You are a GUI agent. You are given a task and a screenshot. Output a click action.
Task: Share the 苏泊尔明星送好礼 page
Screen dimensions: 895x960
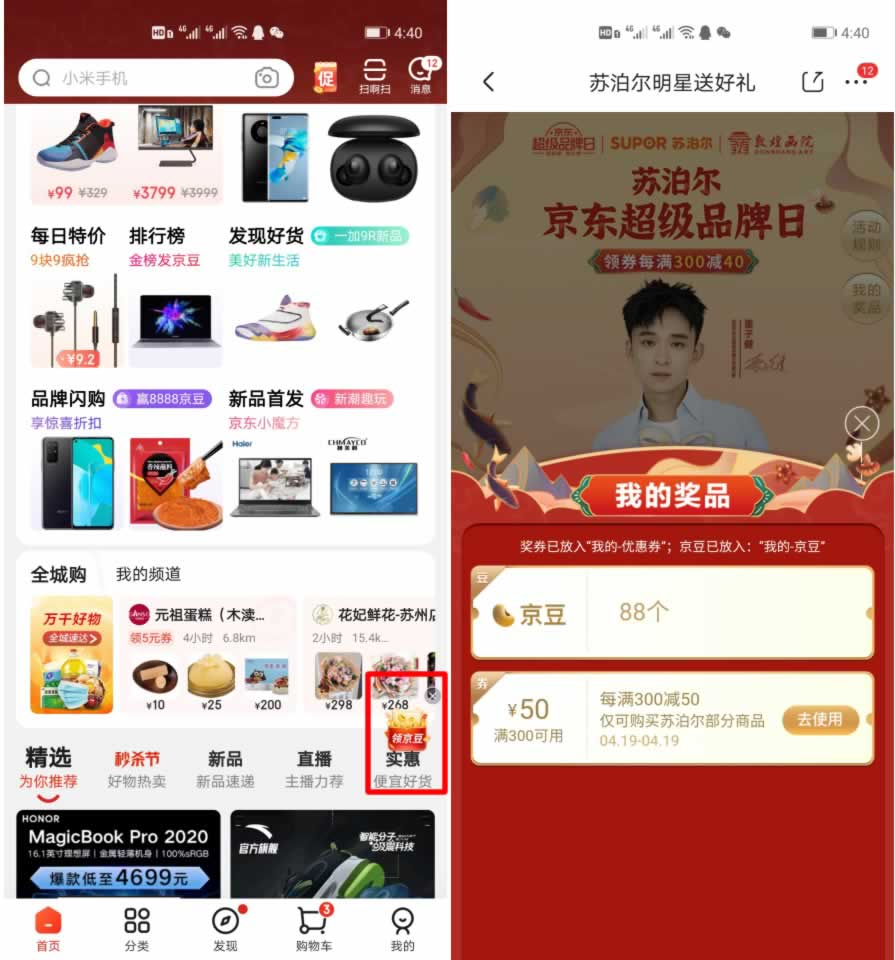[812, 82]
